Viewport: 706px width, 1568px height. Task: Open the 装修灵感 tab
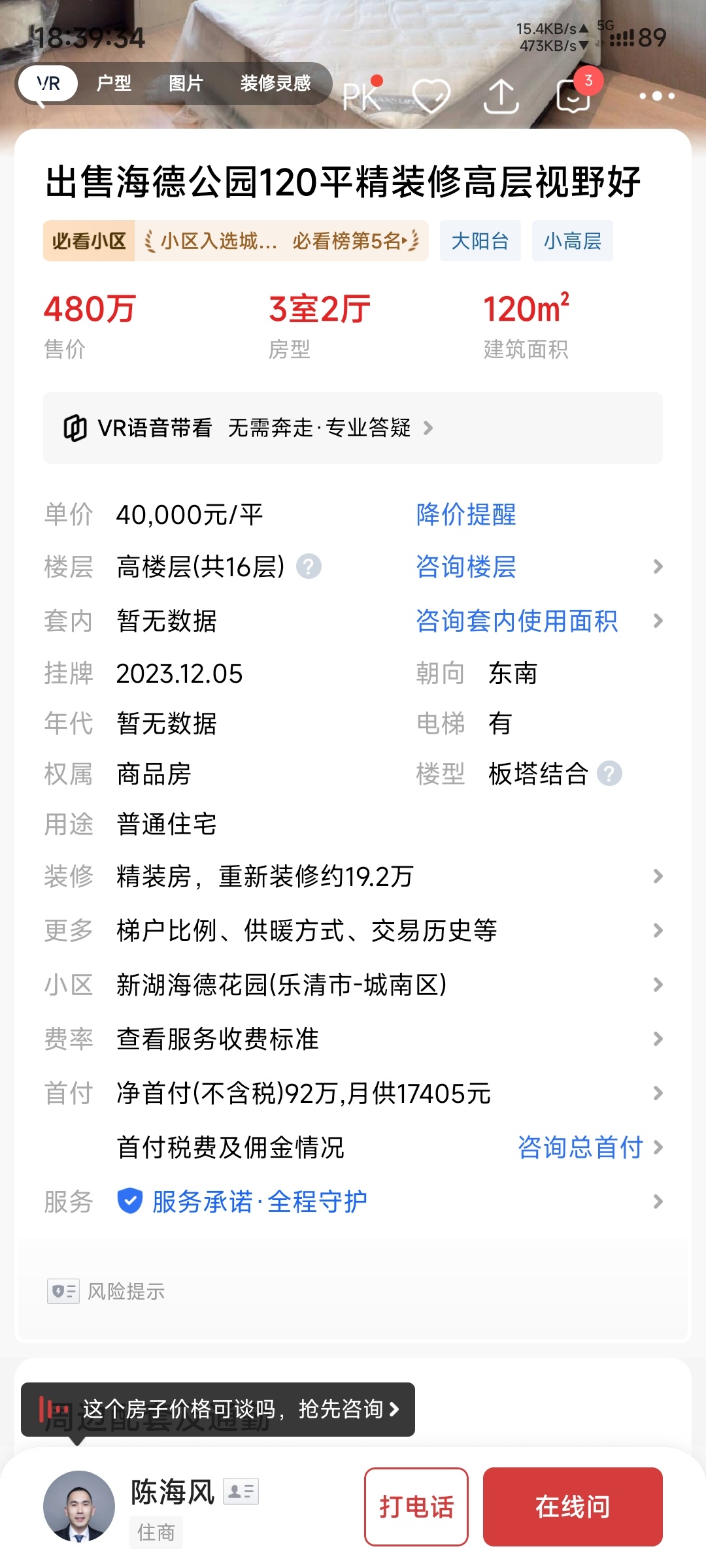(275, 84)
